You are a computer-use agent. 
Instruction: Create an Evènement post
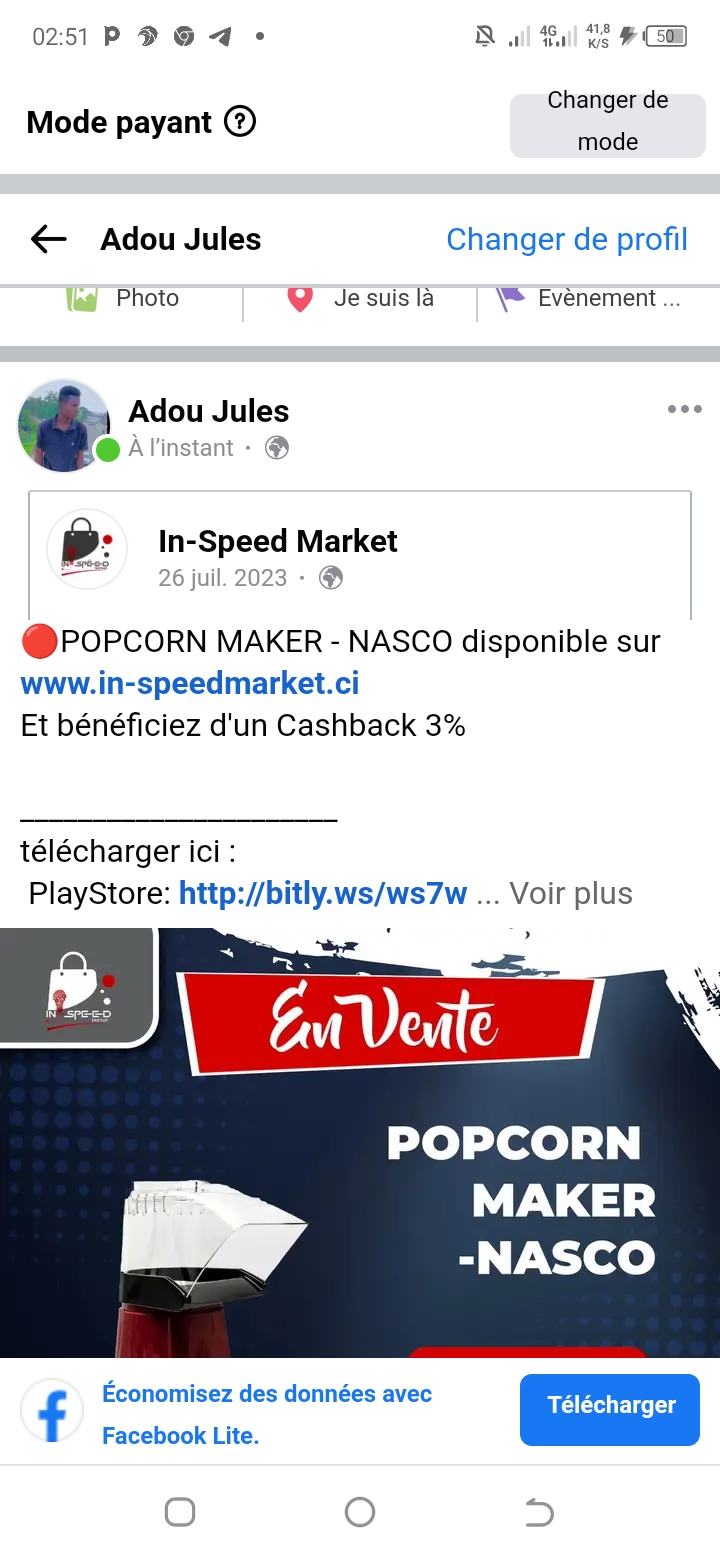590,298
